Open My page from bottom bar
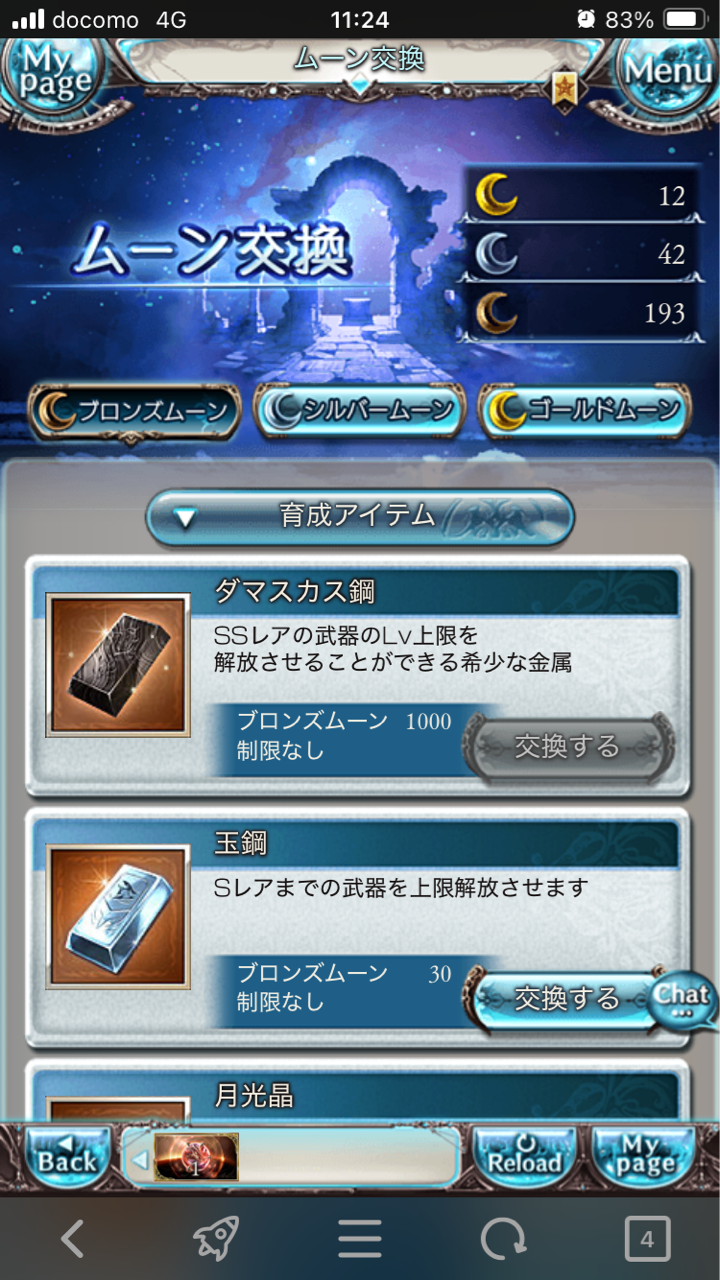Image resolution: width=720 pixels, height=1280 pixels. [x=644, y=1157]
